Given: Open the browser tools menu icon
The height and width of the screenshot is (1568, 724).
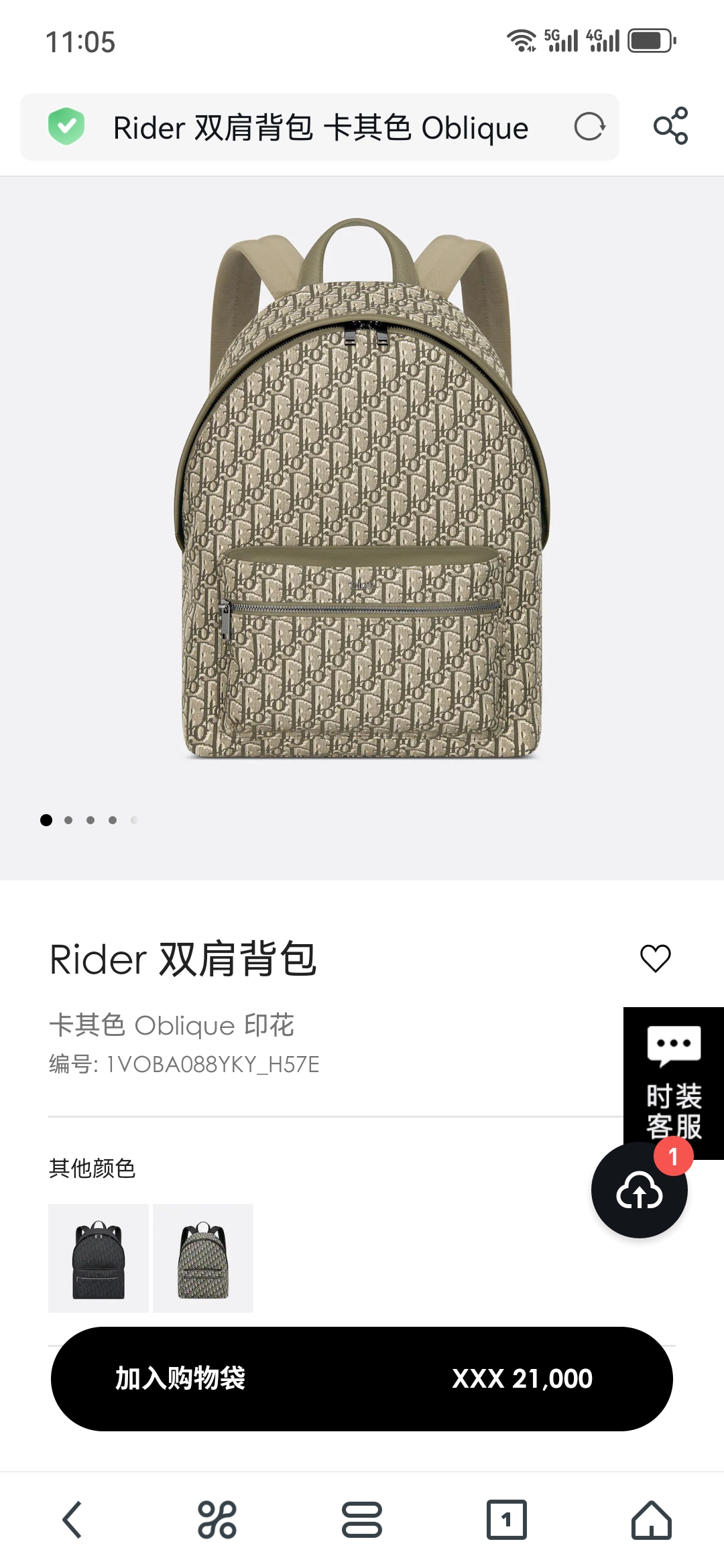Looking at the screenshot, I should click(217, 1519).
